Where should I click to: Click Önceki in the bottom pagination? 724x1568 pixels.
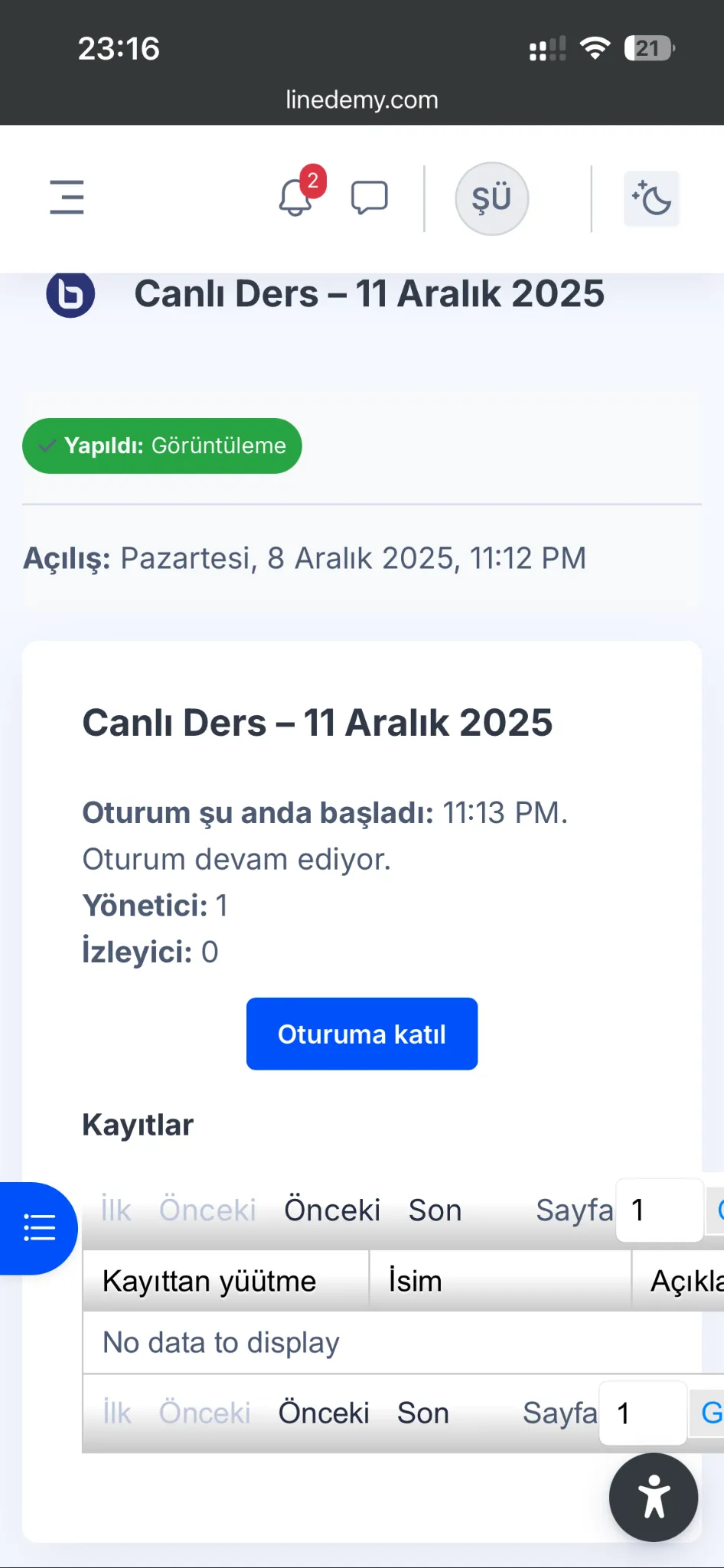(324, 1413)
